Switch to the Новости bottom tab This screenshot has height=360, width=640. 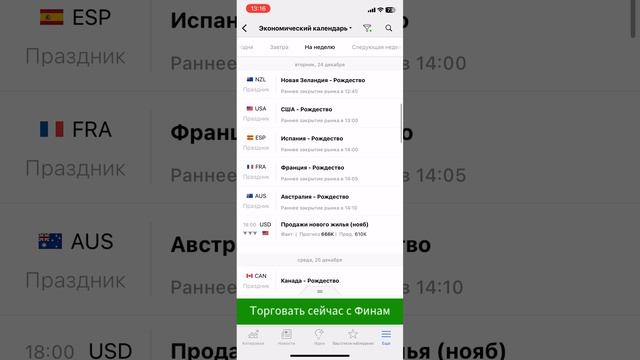click(x=286, y=337)
